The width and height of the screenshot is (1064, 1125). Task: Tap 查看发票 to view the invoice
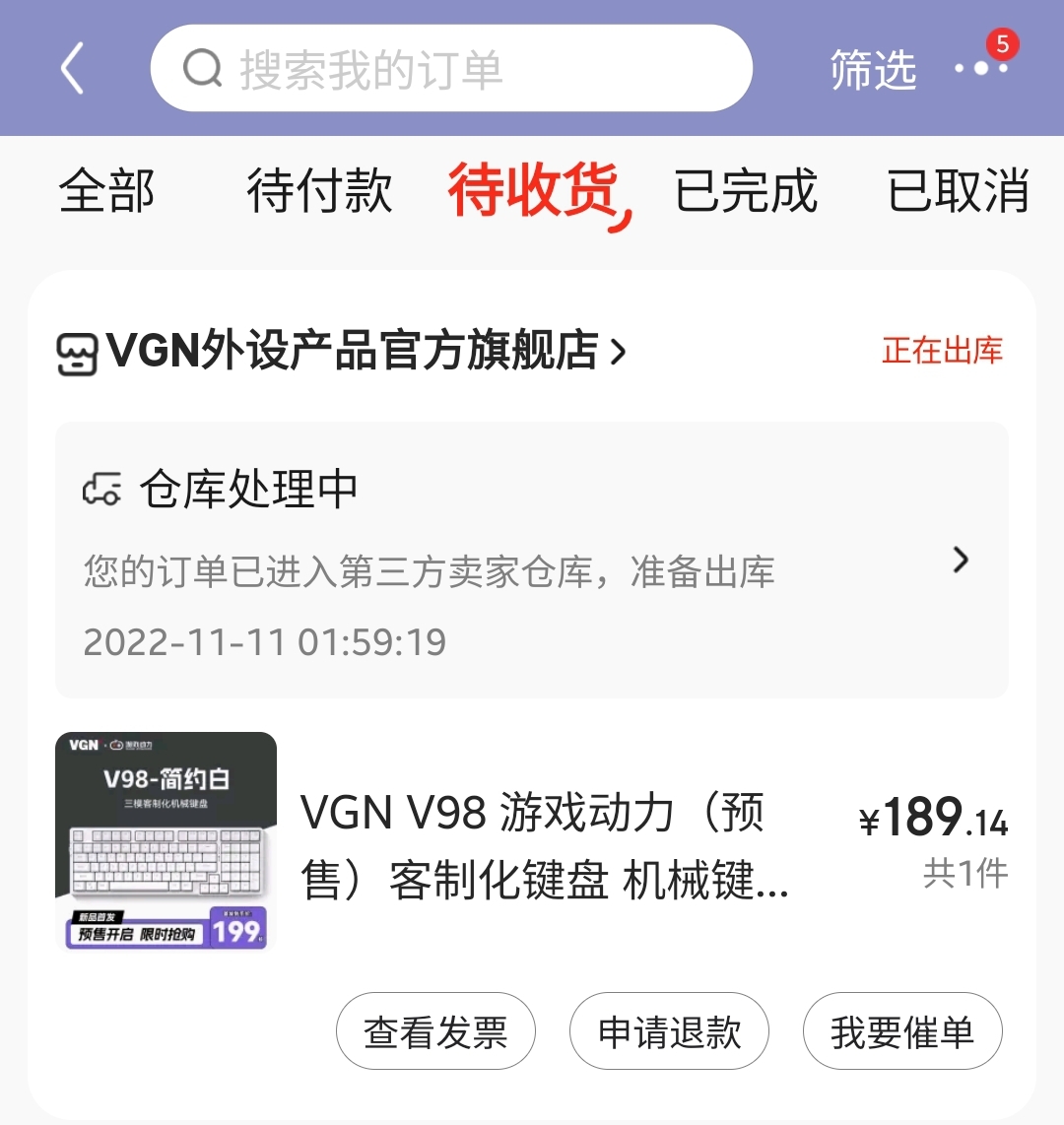[435, 1030]
